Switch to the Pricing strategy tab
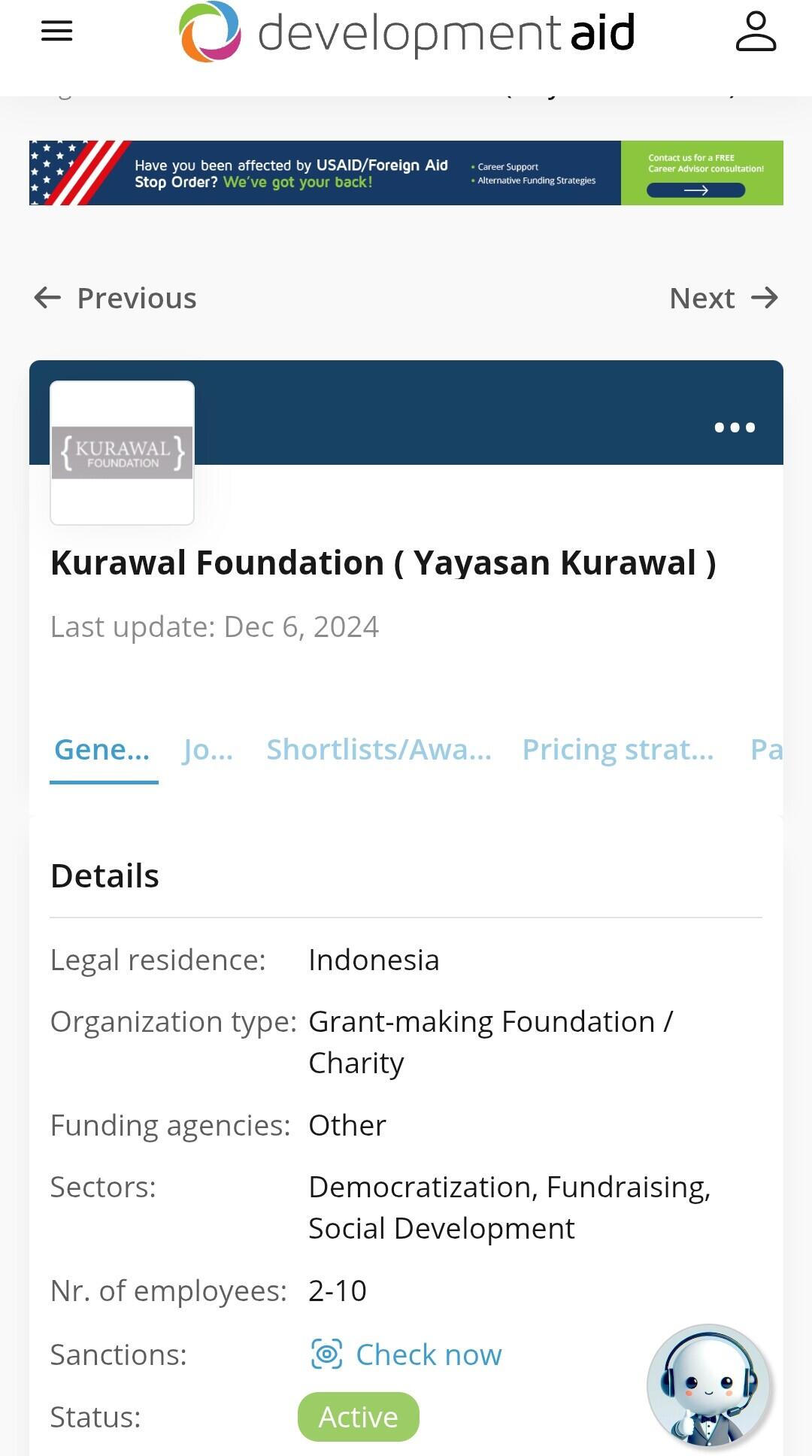Image resolution: width=812 pixels, height=1456 pixels. pyautogui.click(x=618, y=750)
